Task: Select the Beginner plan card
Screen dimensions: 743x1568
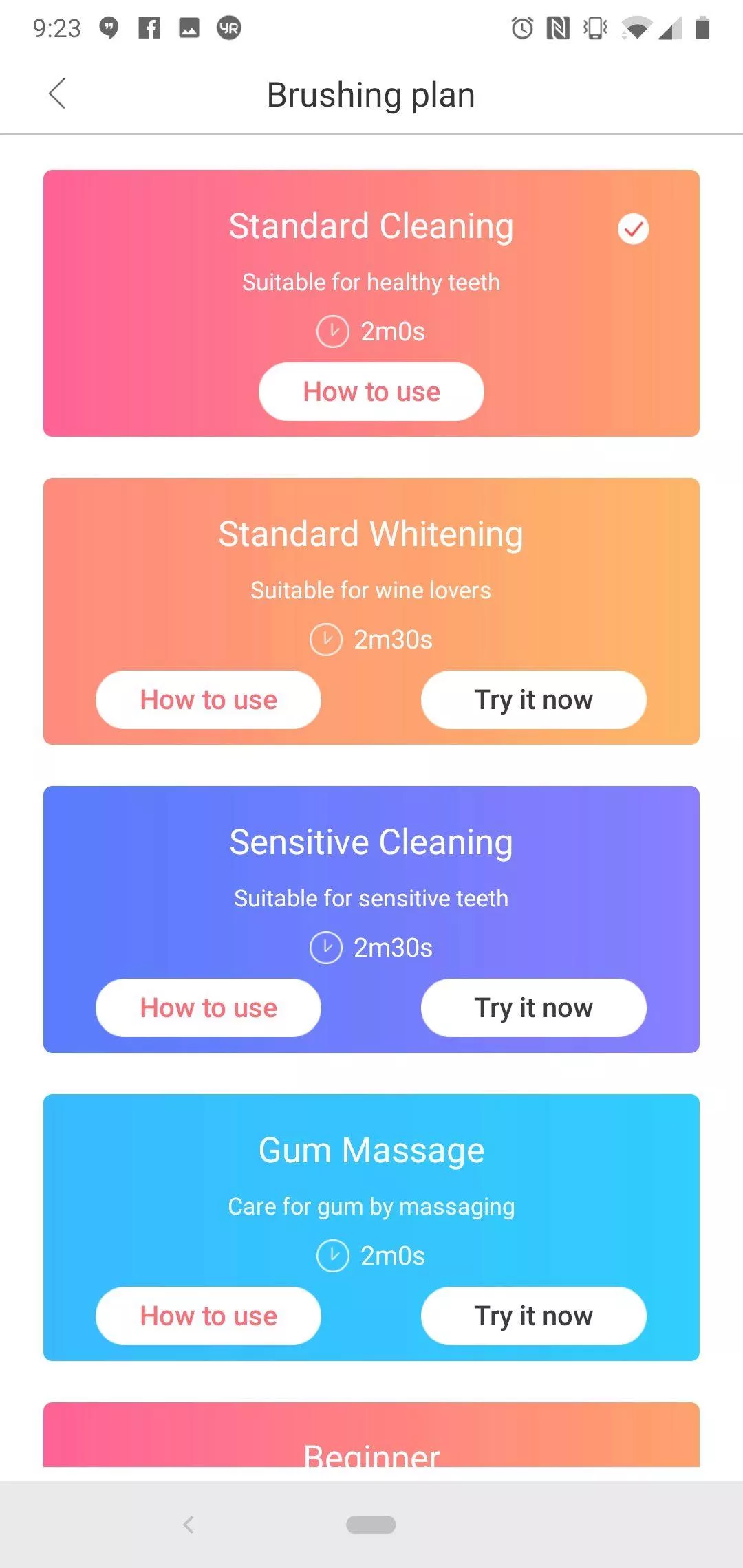Action: click(371, 1435)
